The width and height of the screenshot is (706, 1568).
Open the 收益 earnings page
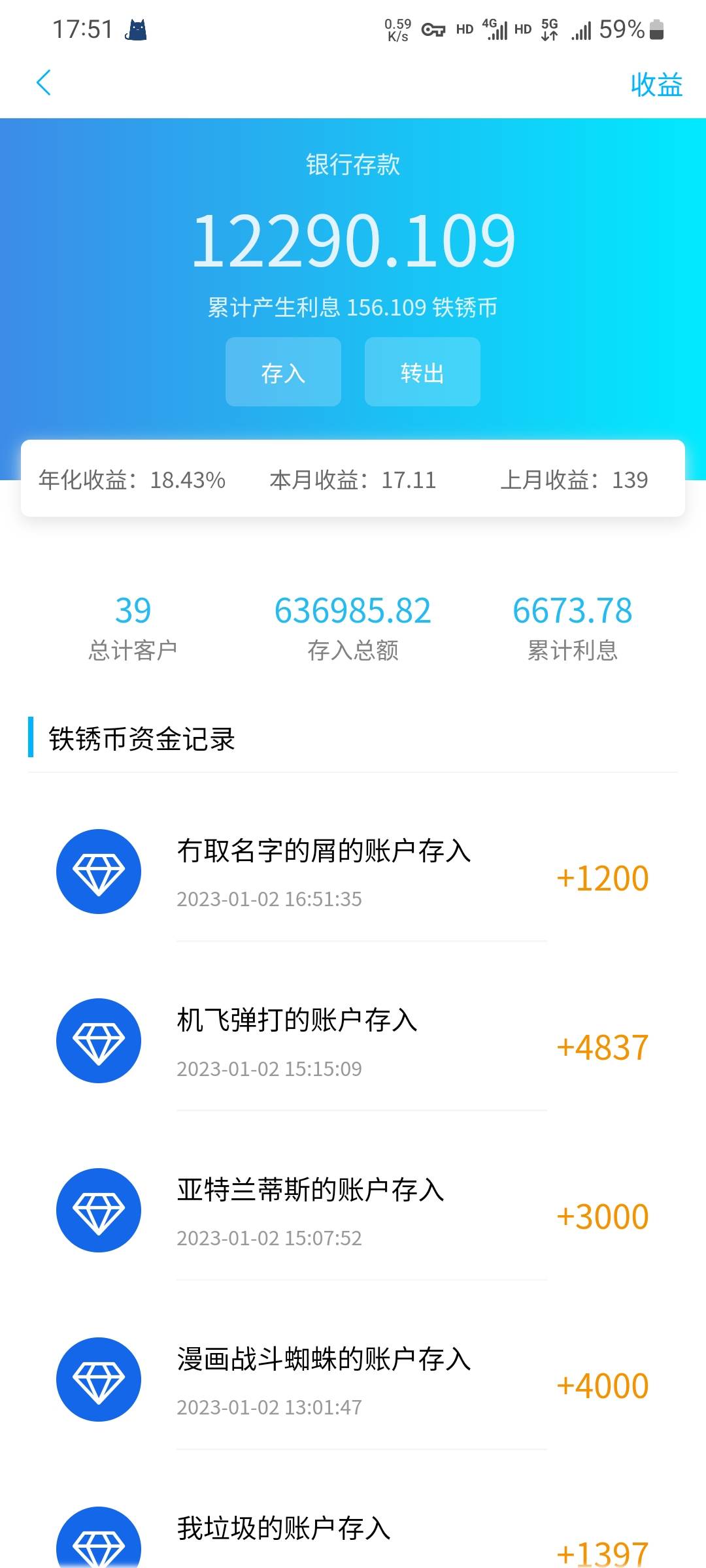(656, 85)
